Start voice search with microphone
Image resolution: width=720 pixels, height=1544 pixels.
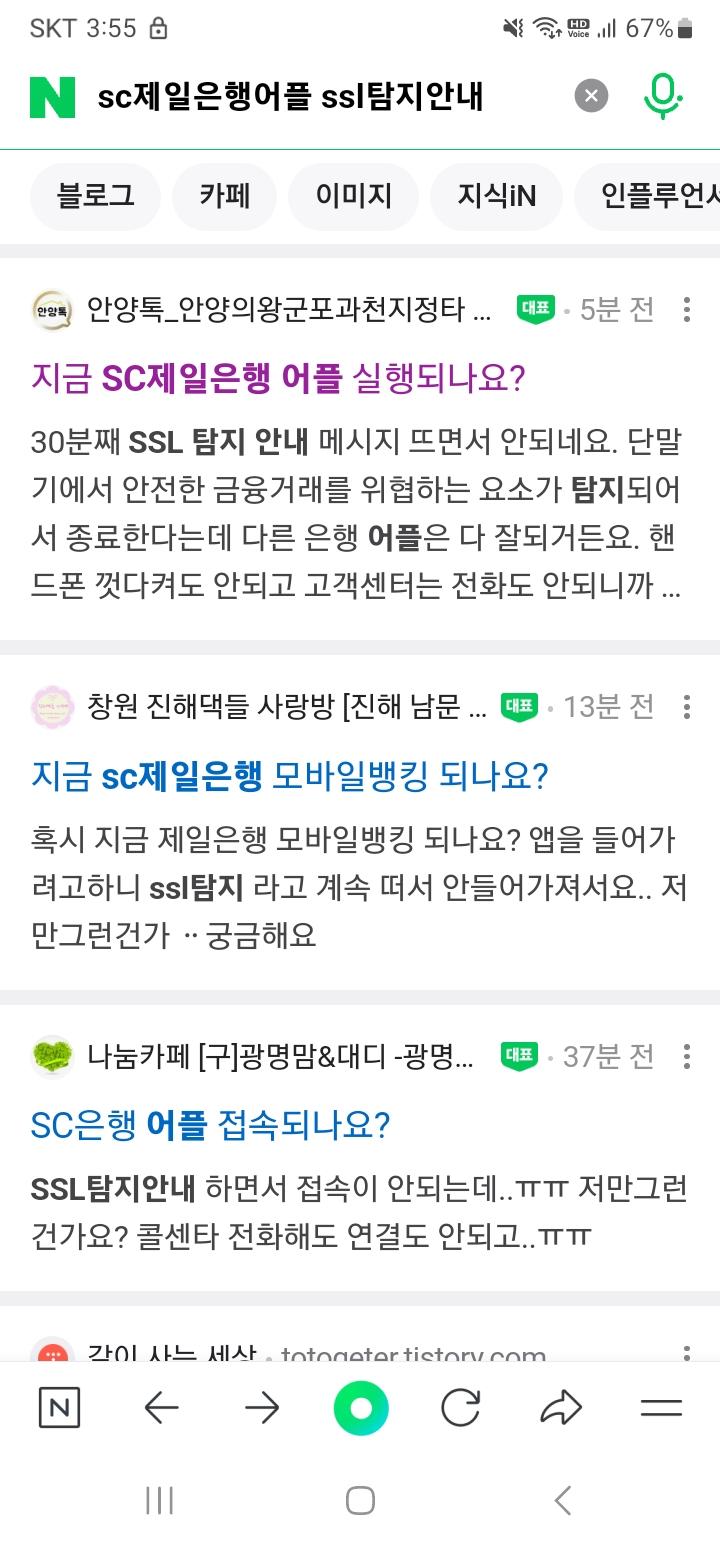[661, 97]
